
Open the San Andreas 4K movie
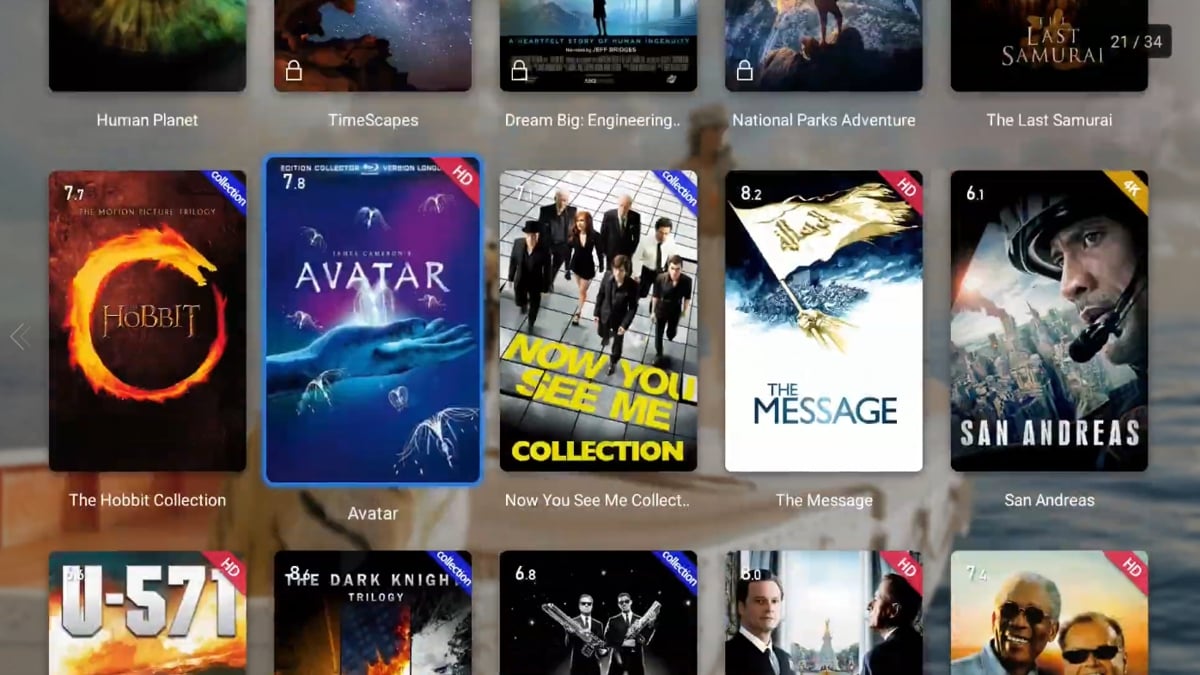[x=1048, y=320]
